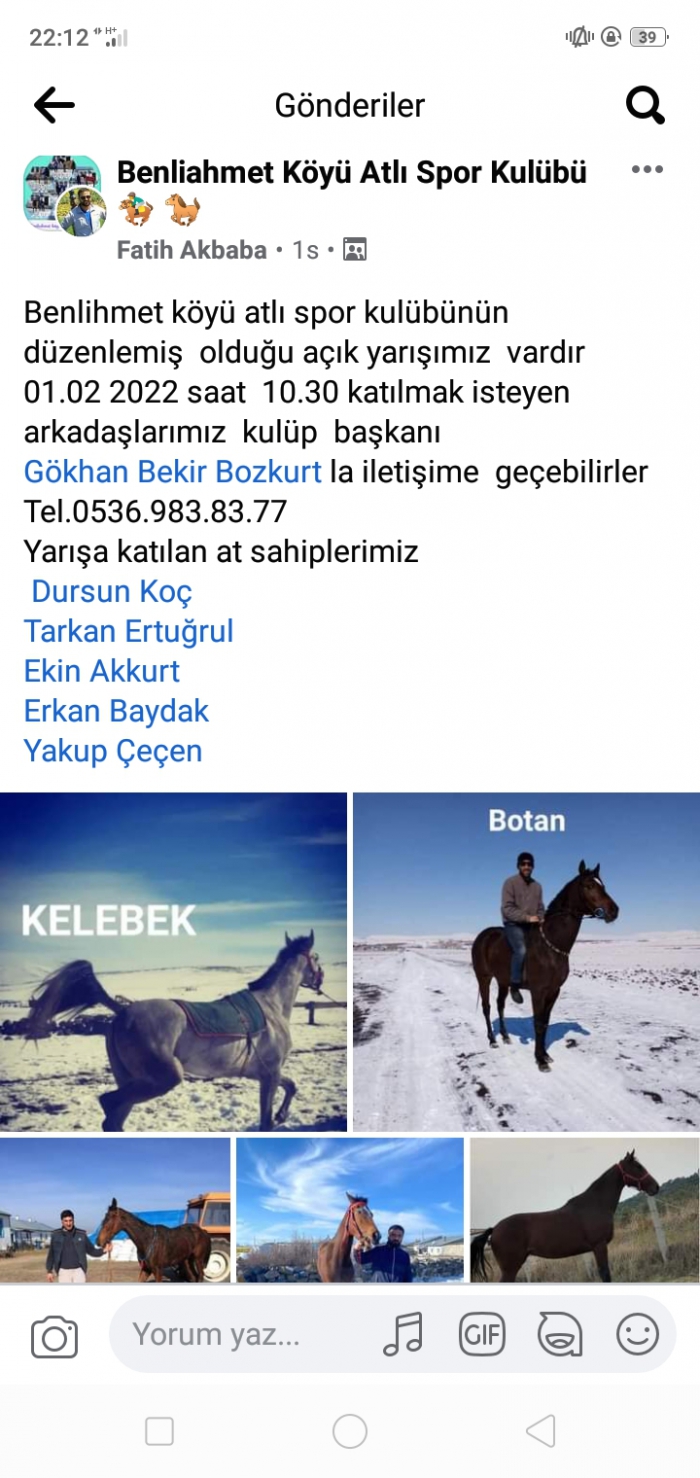Visit Tarkan Ertuğrul's profile
The height and width of the screenshot is (1478, 700).
[128, 631]
